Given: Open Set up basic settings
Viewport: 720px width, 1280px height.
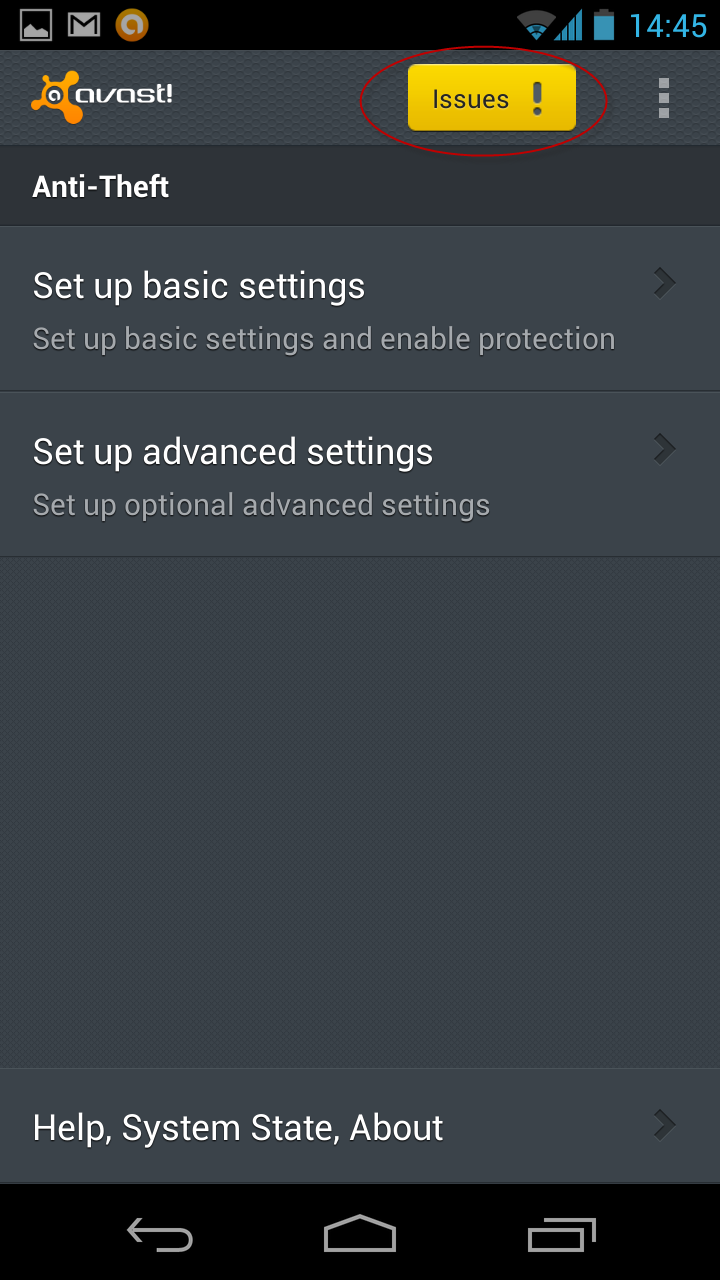Looking at the screenshot, I should pos(360,309).
